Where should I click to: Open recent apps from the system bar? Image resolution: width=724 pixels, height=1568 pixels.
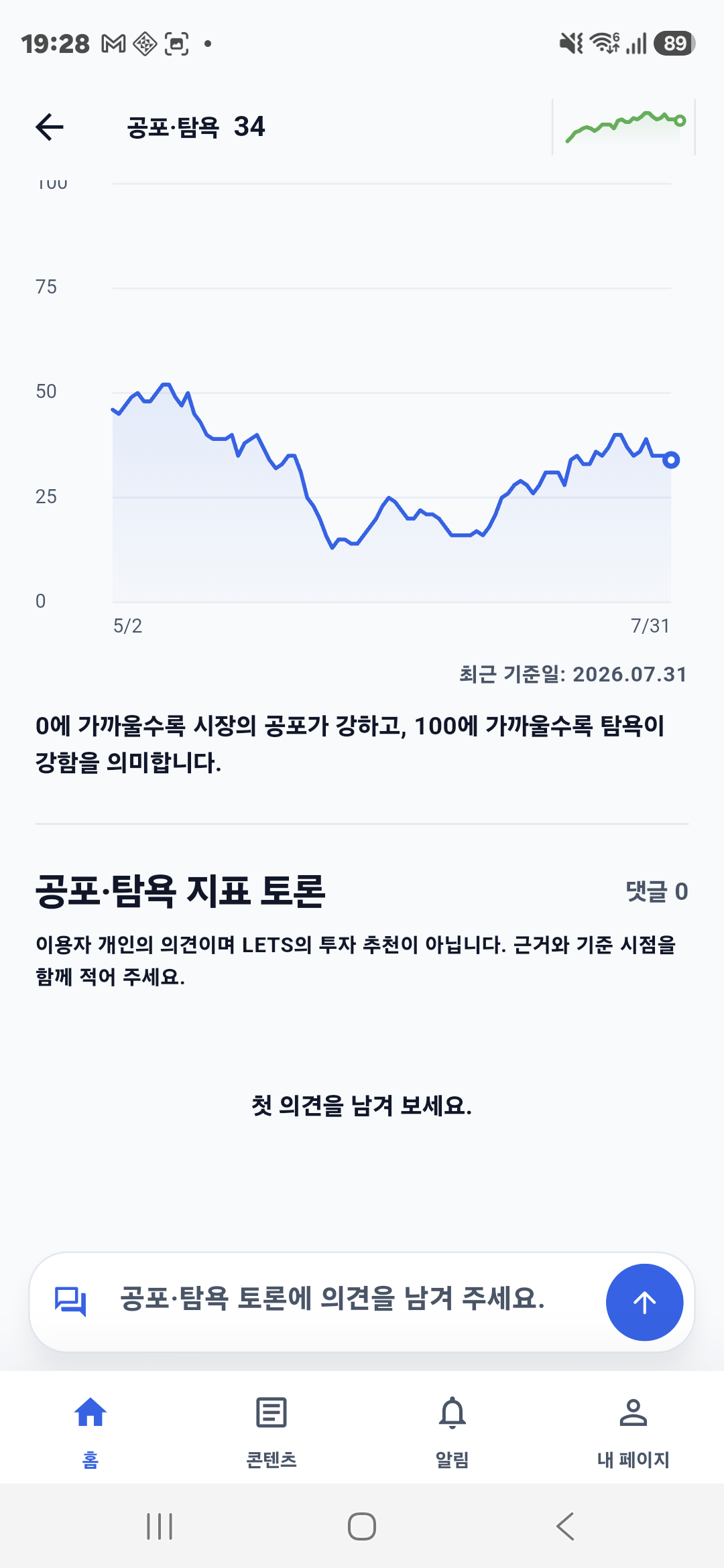(x=160, y=1526)
